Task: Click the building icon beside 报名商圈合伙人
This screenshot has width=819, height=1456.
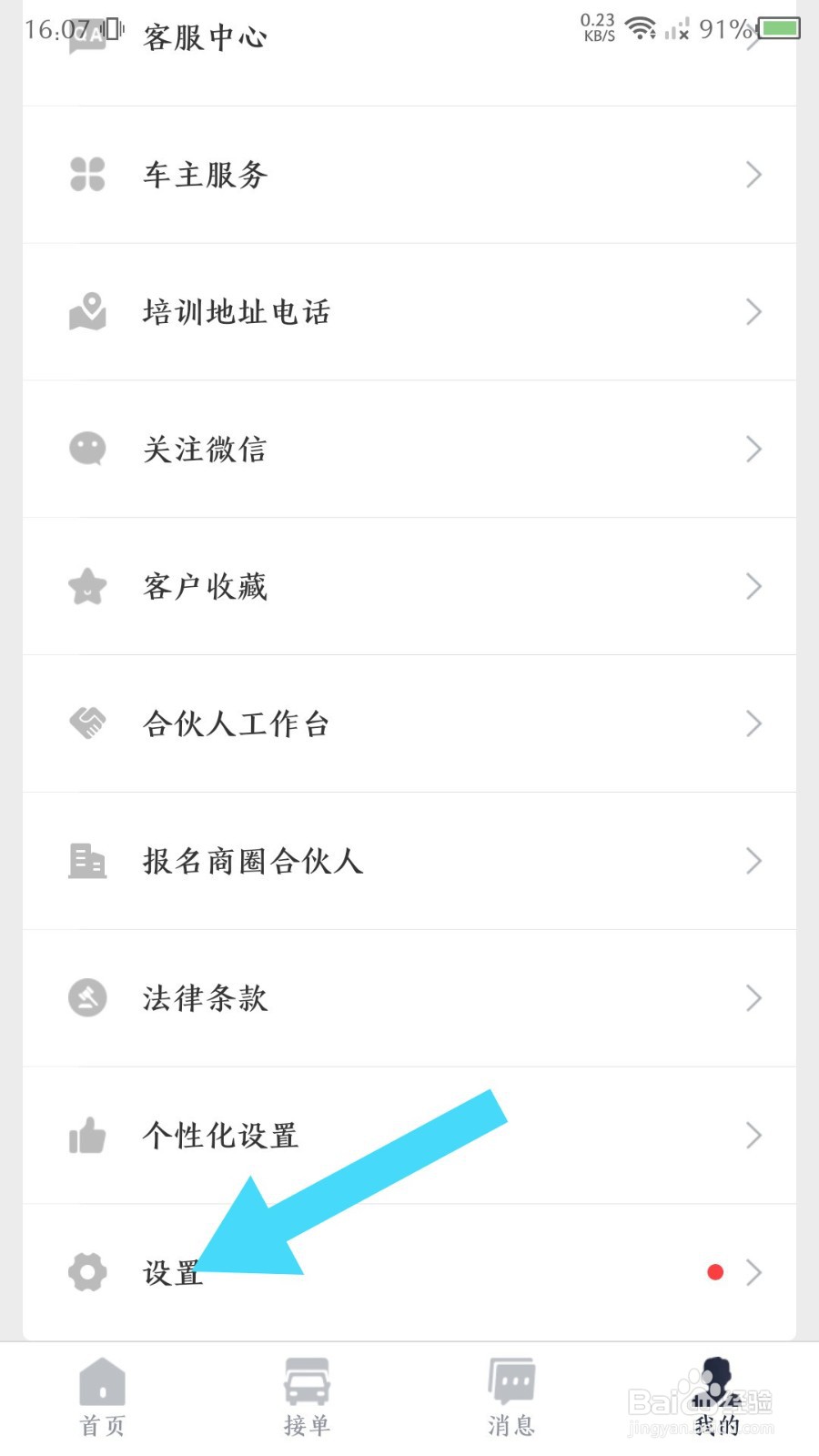Action: click(86, 862)
